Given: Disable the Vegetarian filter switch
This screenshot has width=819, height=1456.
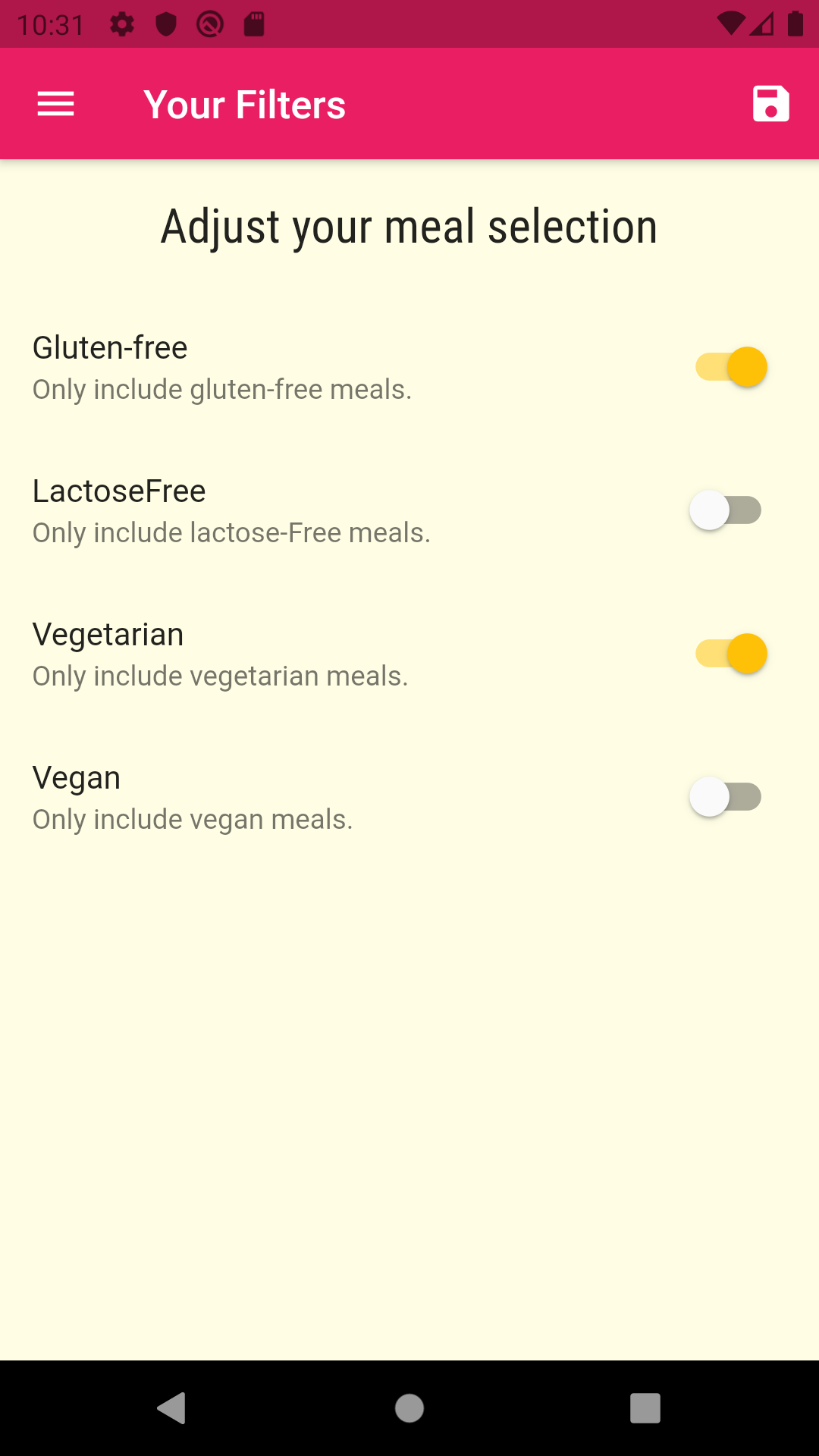Looking at the screenshot, I should click(x=731, y=654).
